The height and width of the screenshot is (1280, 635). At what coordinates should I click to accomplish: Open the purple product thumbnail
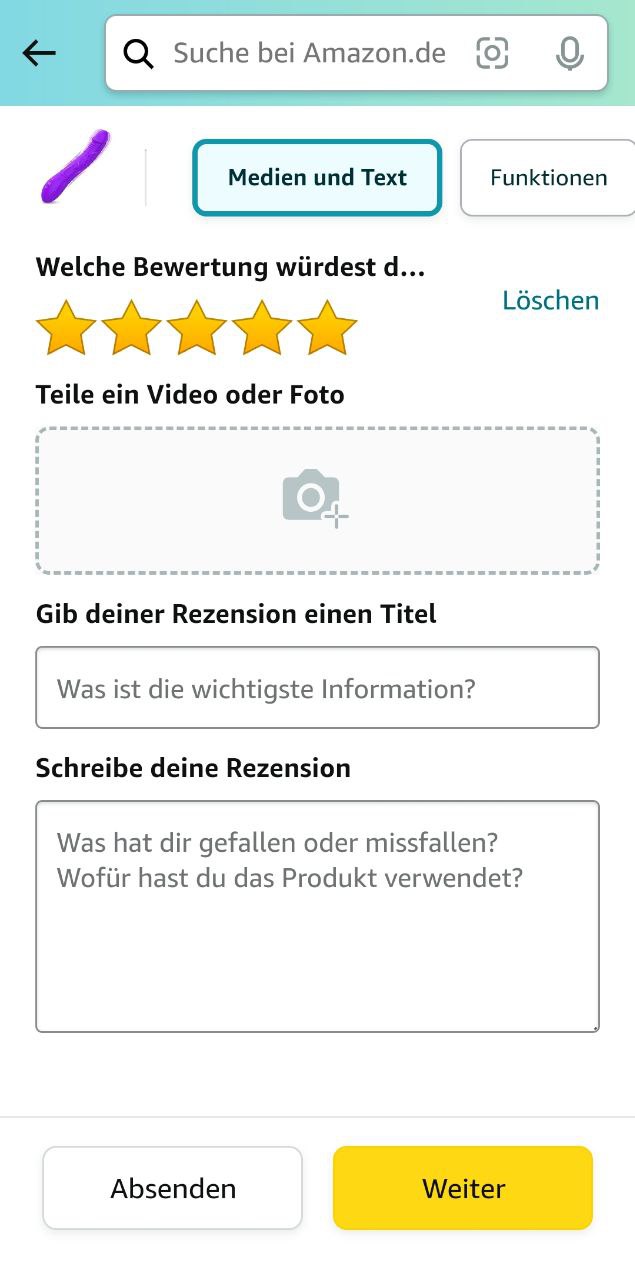coord(74,166)
